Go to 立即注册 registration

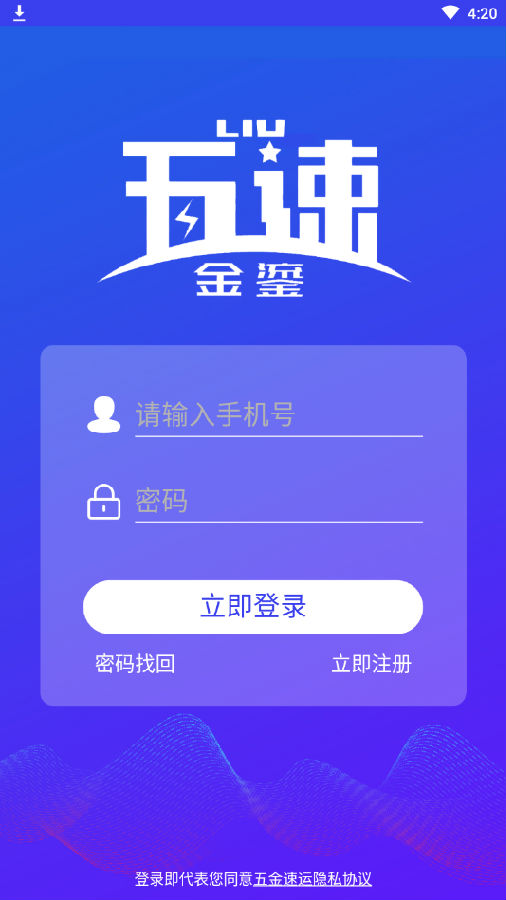coord(372,664)
